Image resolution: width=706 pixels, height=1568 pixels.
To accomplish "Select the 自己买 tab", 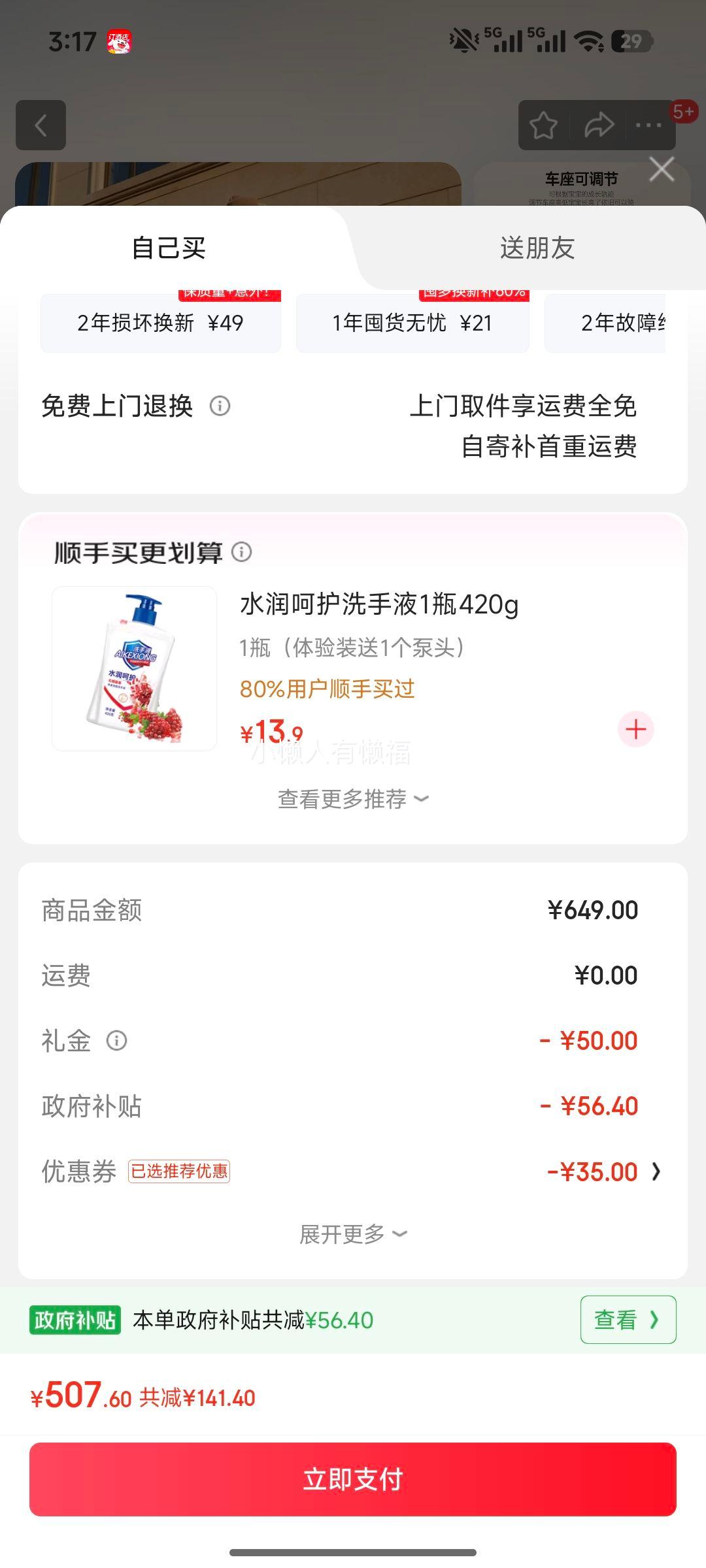I will coord(169,248).
